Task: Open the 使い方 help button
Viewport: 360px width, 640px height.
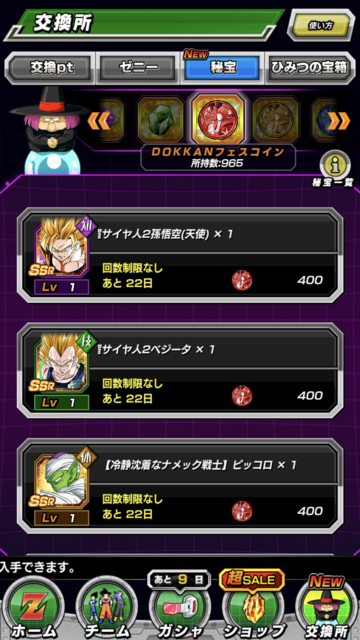Action: click(x=320, y=25)
